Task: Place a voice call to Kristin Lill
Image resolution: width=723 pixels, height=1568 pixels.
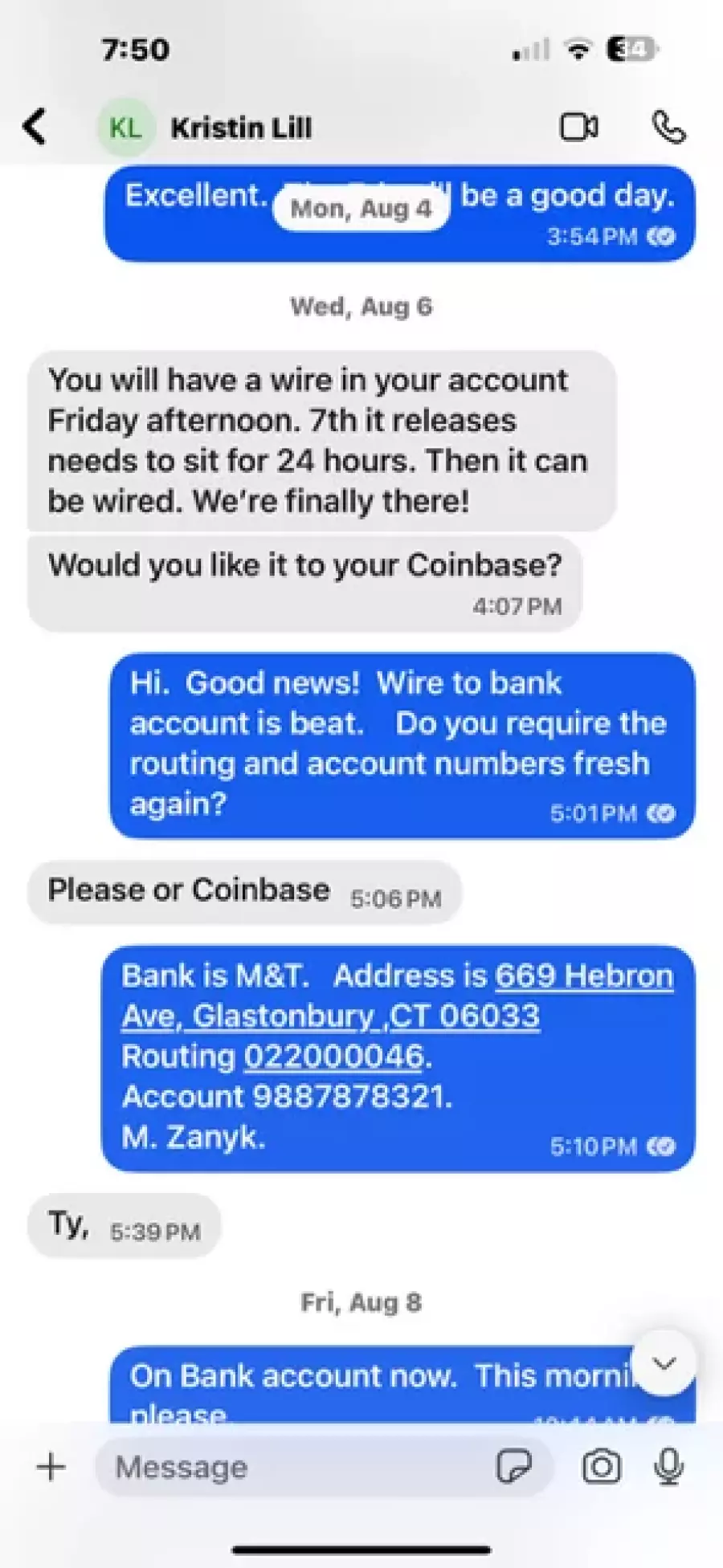Action: [x=668, y=127]
